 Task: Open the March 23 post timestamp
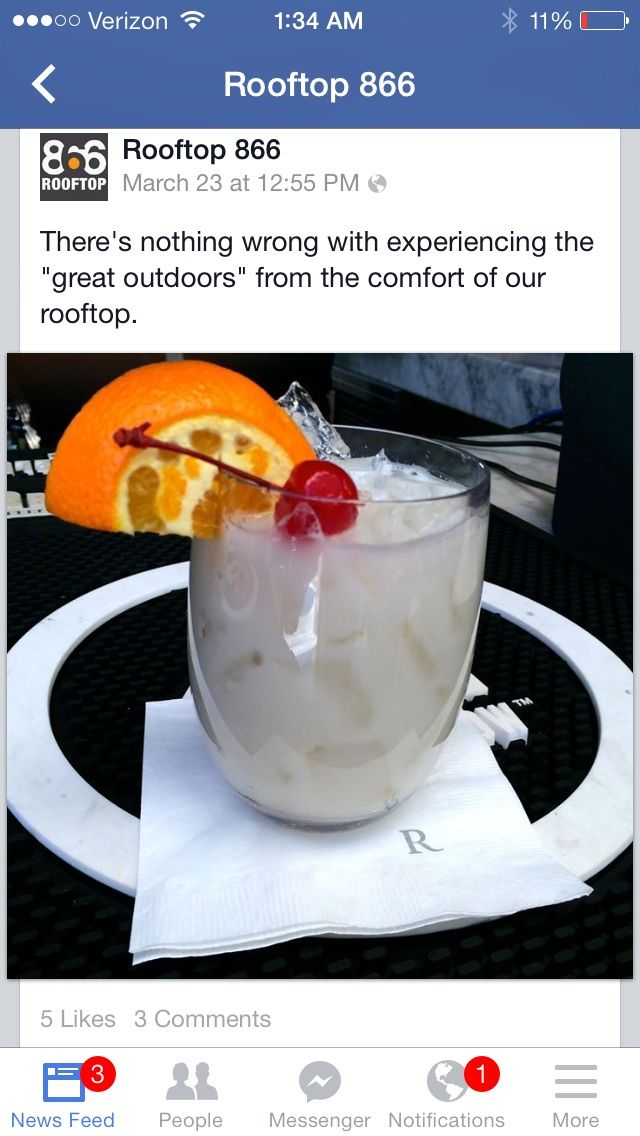point(240,183)
